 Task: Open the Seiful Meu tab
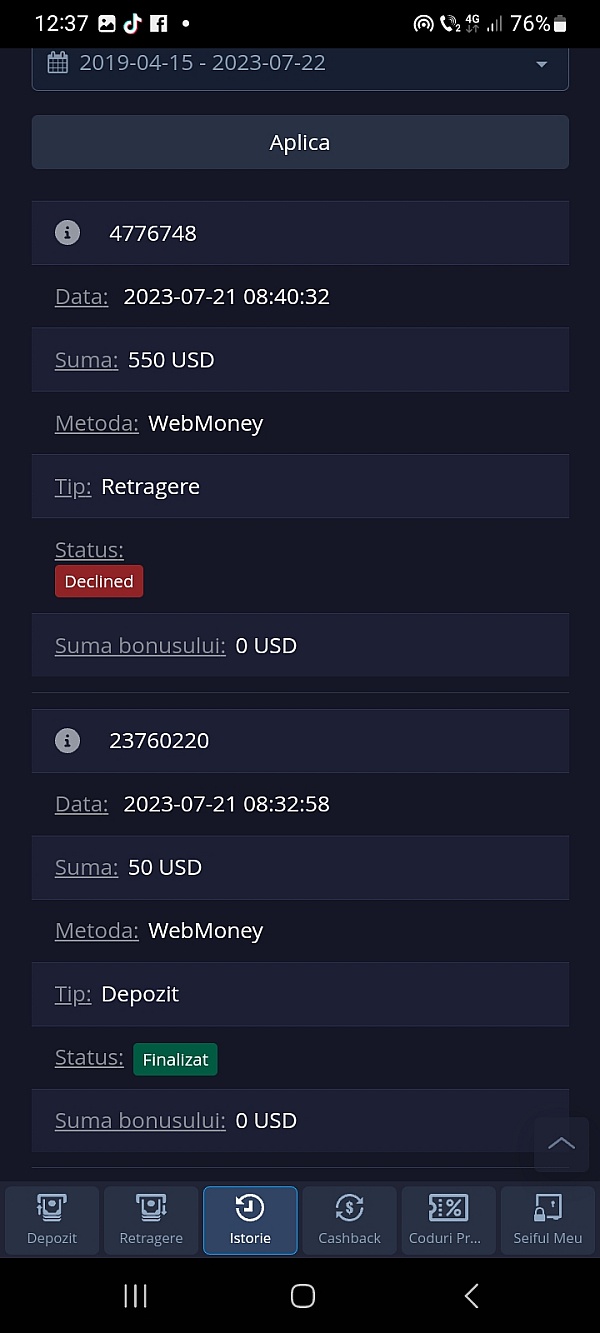[x=547, y=1220]
